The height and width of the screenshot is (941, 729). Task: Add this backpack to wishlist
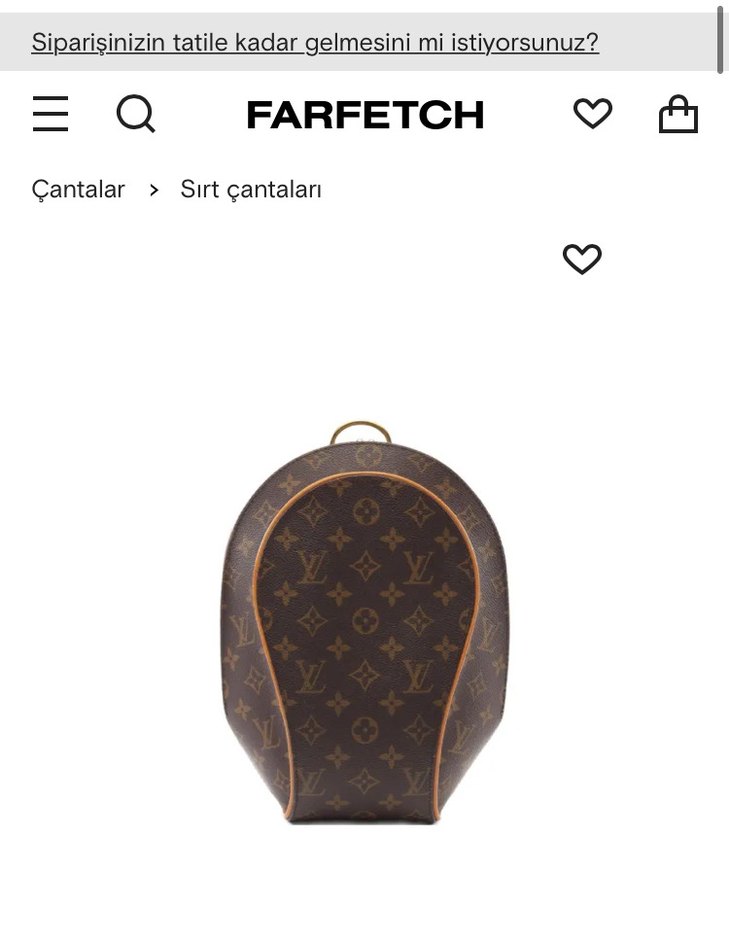[582, 260]
